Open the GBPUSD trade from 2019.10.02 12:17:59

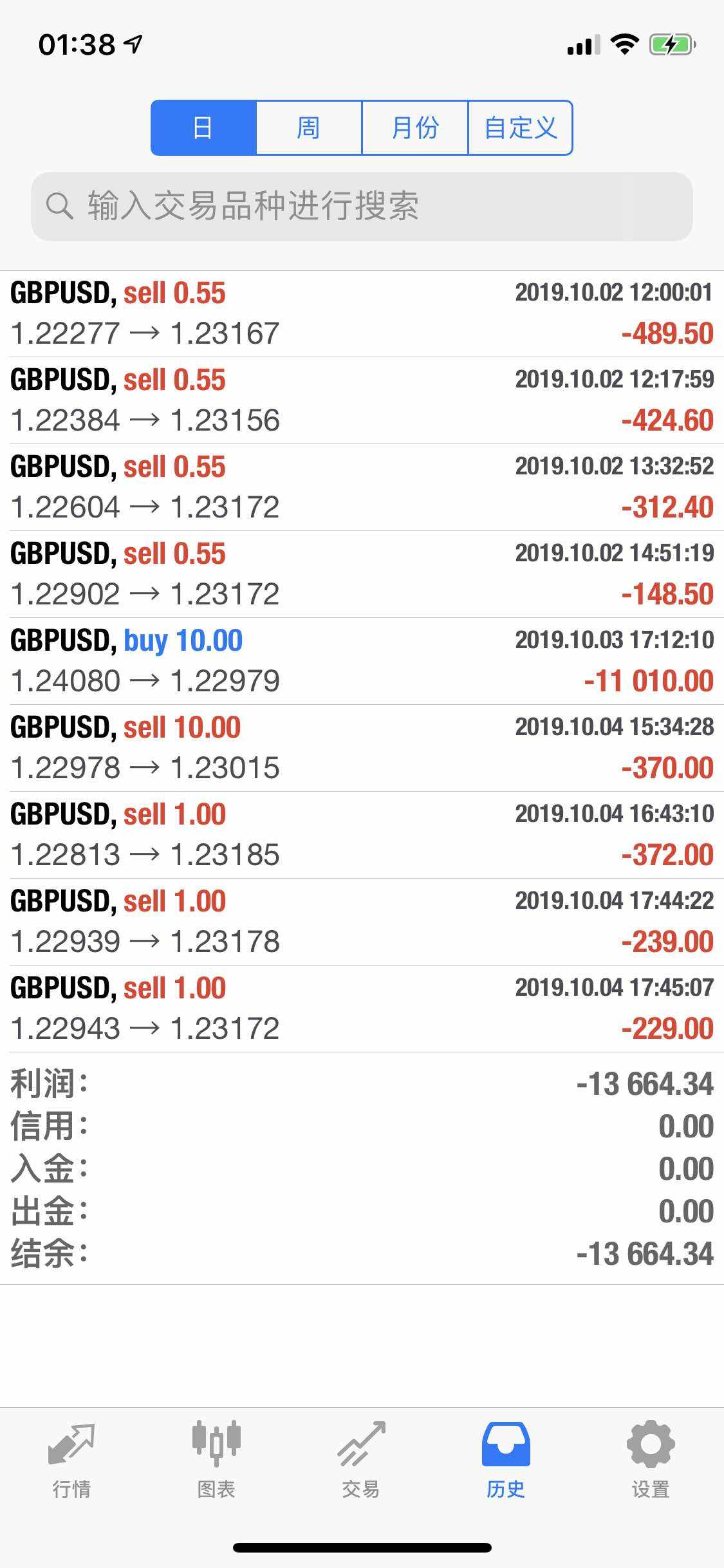tap(362, 400)
